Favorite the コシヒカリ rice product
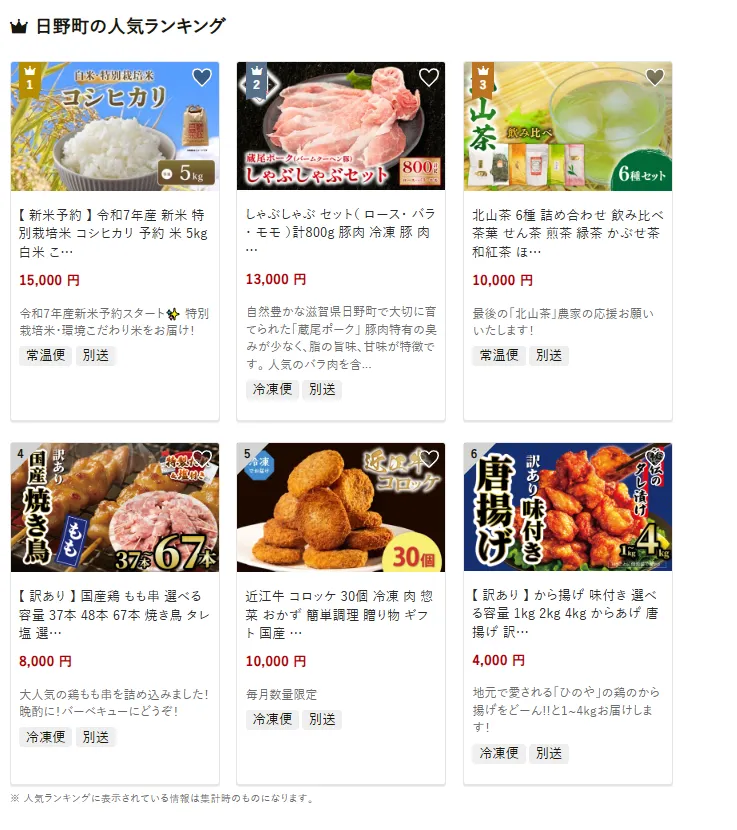 tap(202, 77)
